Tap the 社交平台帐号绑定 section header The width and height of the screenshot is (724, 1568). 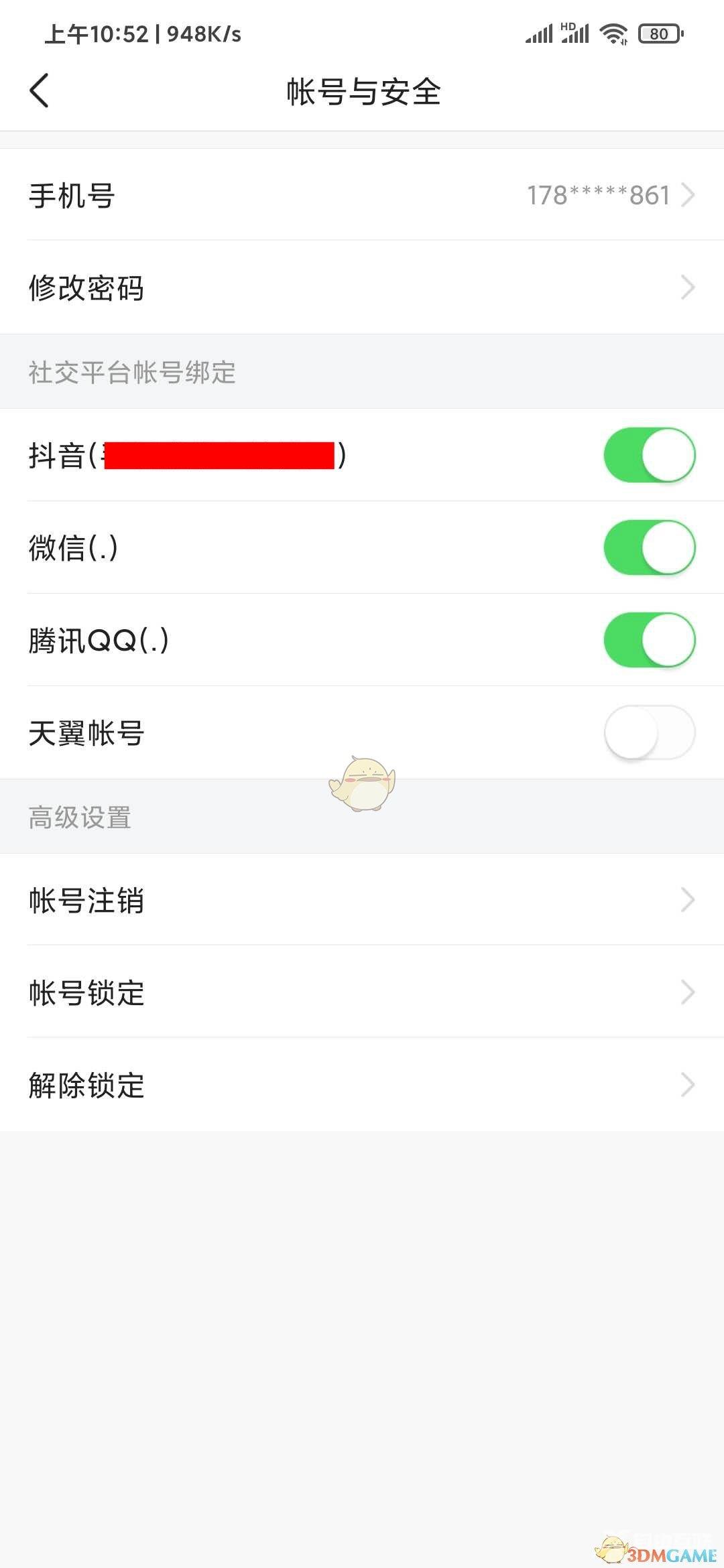coord(131,373)
